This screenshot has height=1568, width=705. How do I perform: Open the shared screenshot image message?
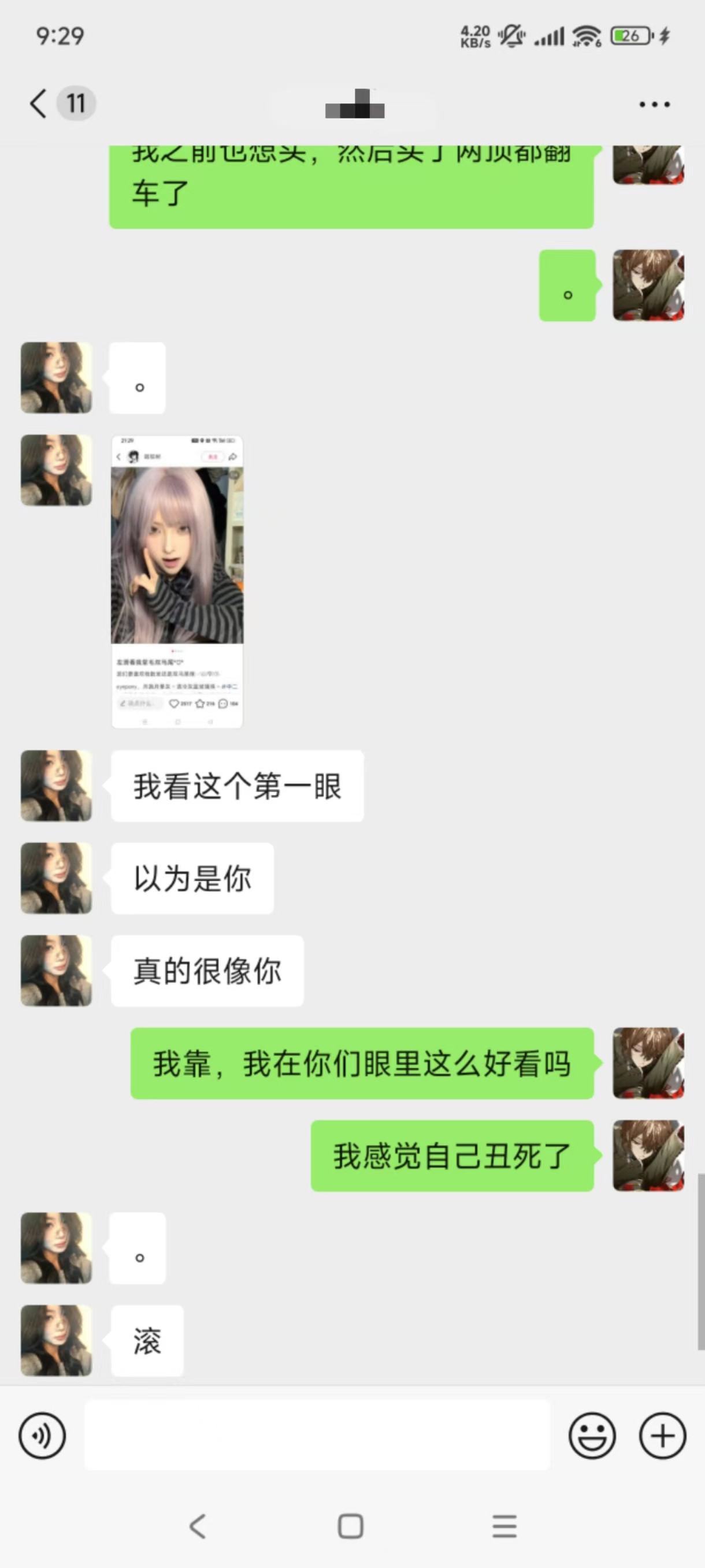click(x=177, y=581)
